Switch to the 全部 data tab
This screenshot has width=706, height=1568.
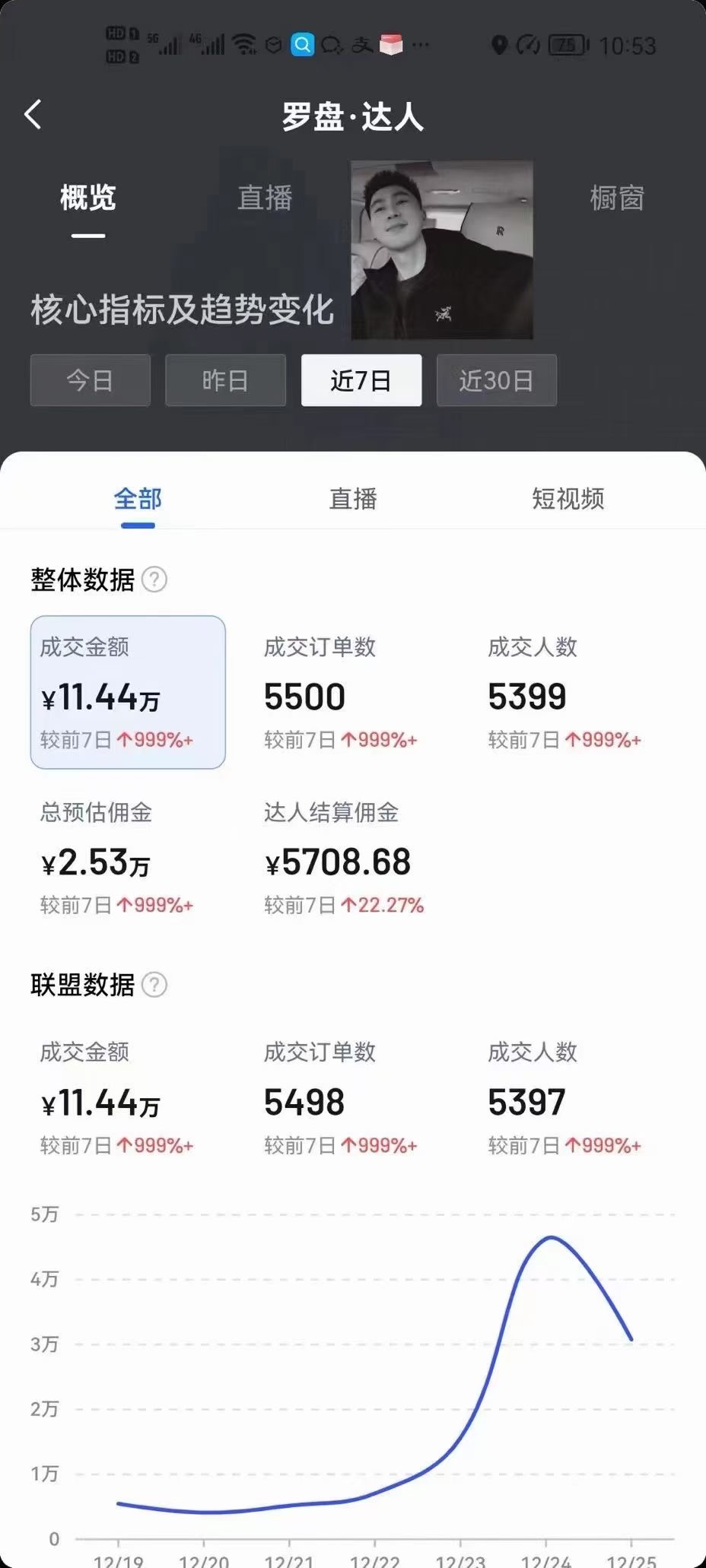pyautogui.click(x=138, y=499)
